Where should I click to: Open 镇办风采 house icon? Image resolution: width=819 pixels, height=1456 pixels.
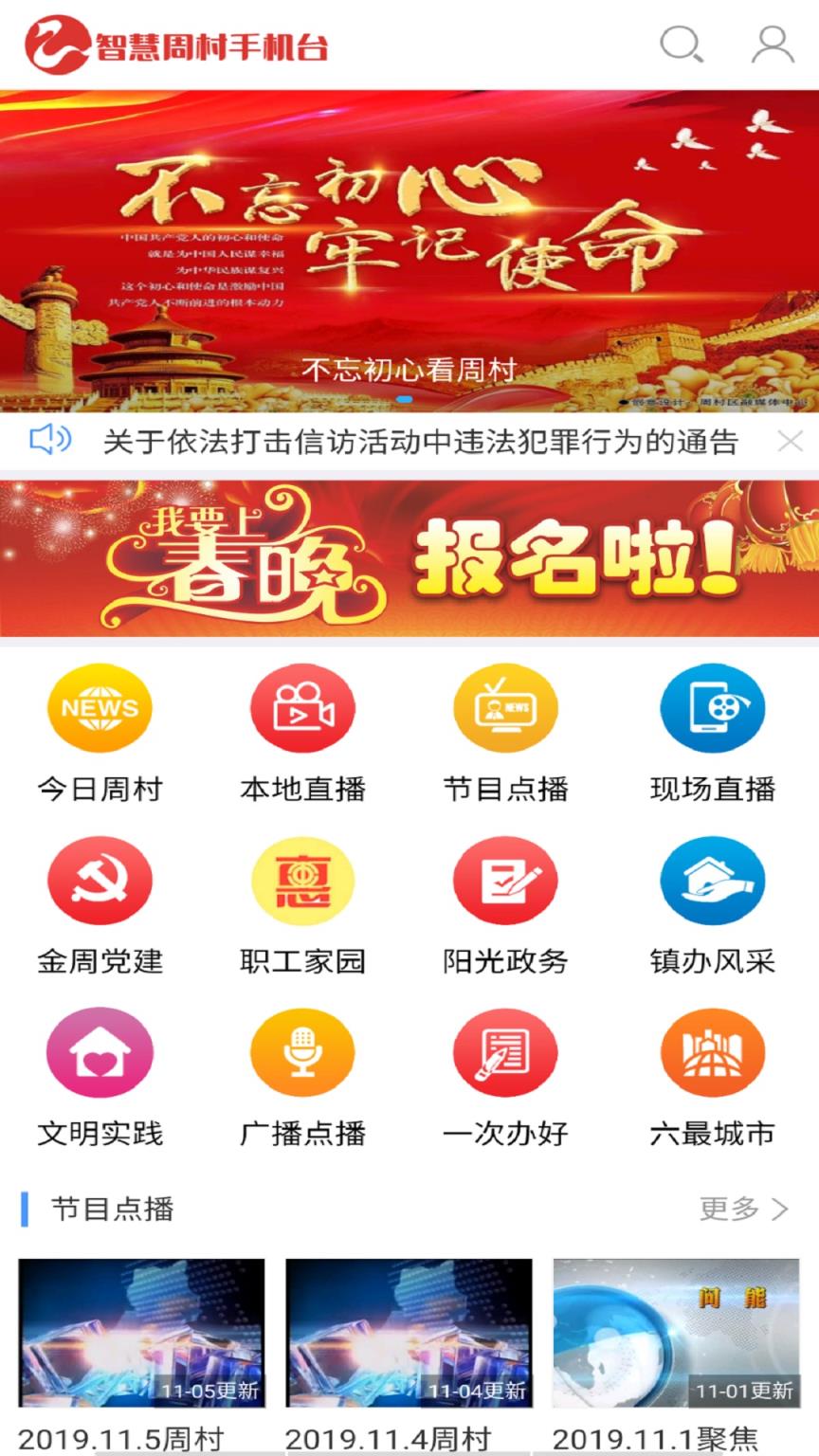pyautogui.click(x=712, y=880)
